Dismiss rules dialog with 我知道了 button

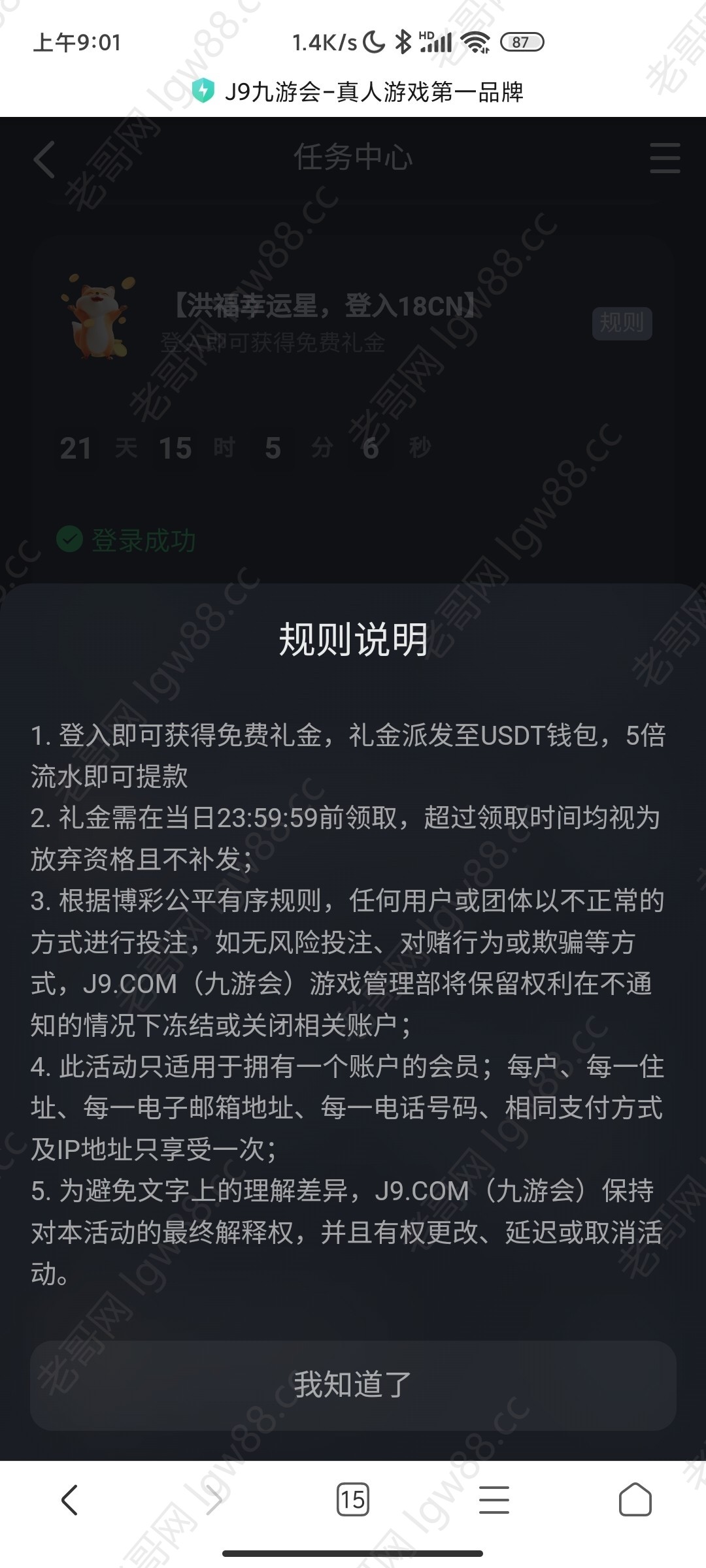tap(353, 1385)
